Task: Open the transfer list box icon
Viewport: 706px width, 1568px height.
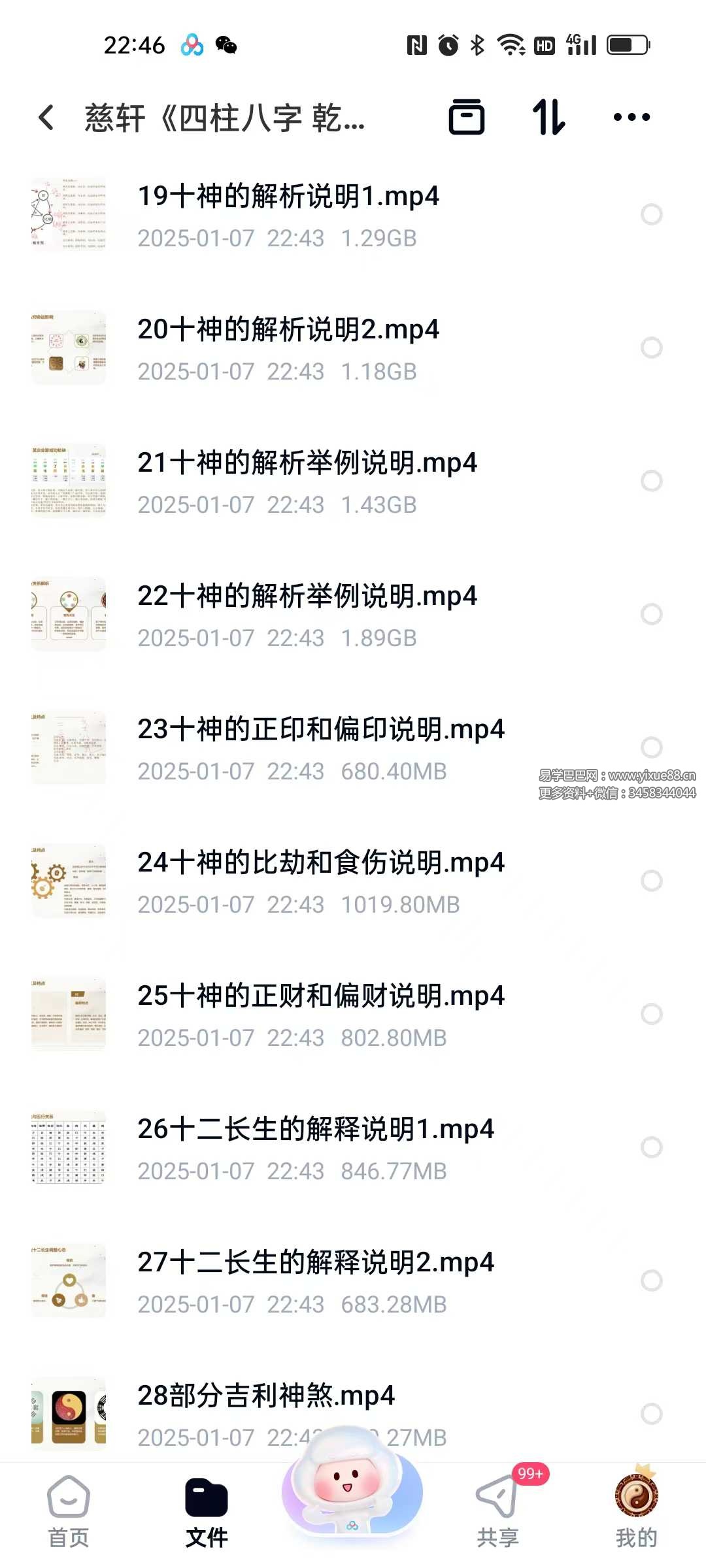Action: click(x=466, y=118)
